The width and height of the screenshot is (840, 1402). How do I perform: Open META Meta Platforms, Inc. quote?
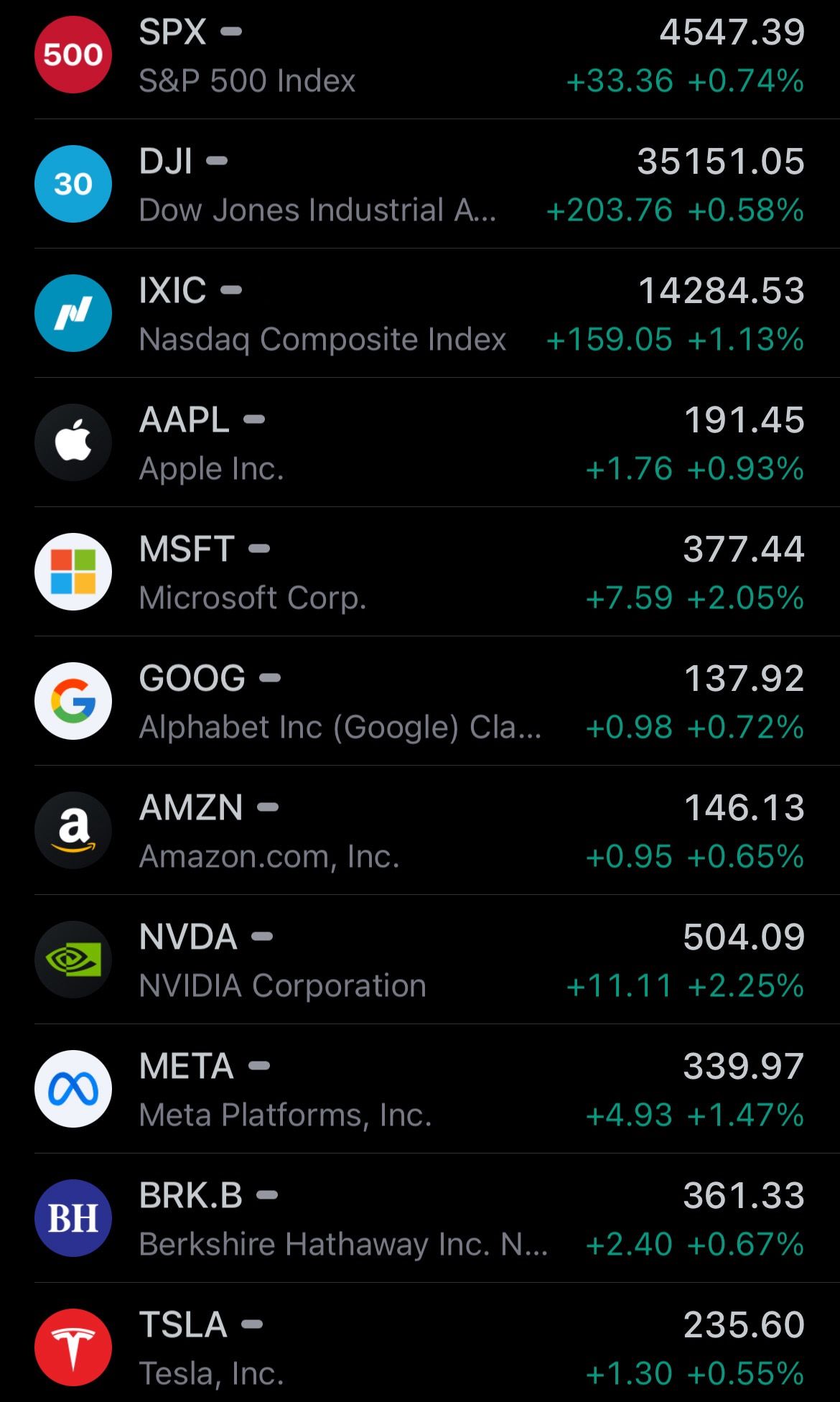420,1090
